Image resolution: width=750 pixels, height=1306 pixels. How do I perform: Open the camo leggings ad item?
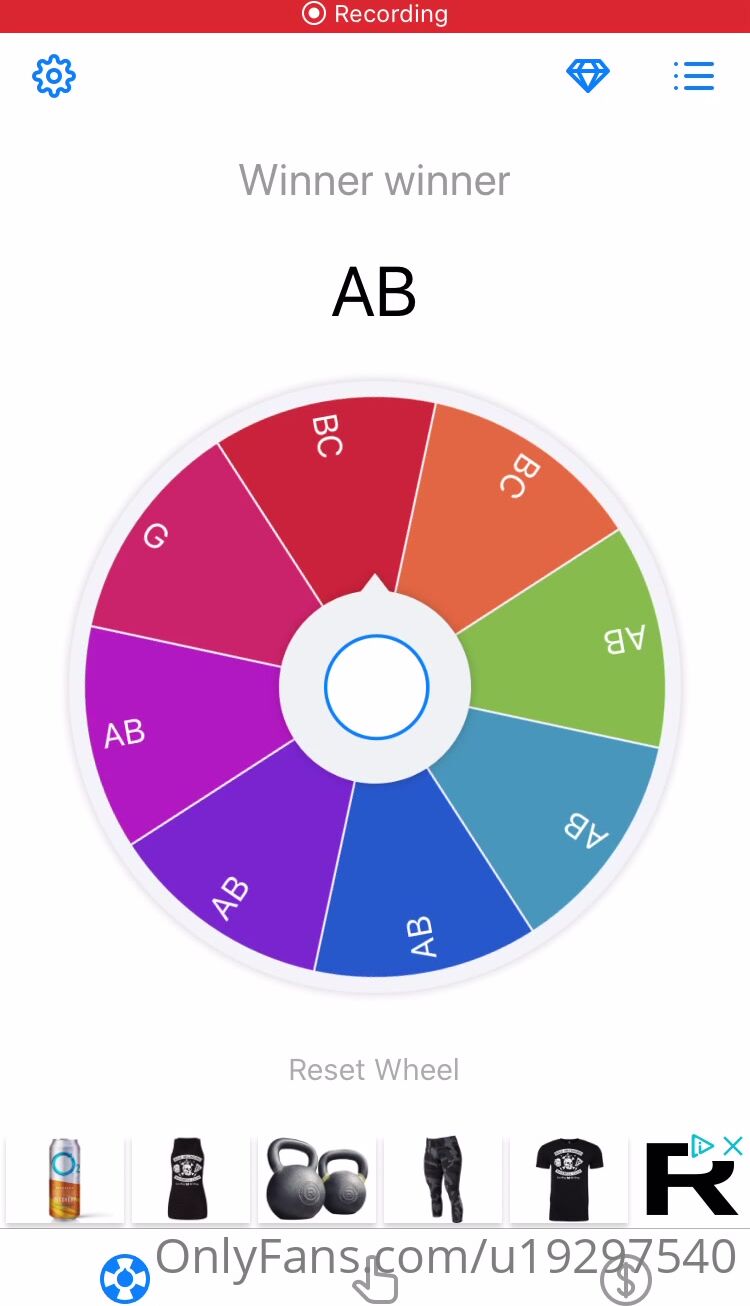pyautogui.click(x=443, y=1180)
